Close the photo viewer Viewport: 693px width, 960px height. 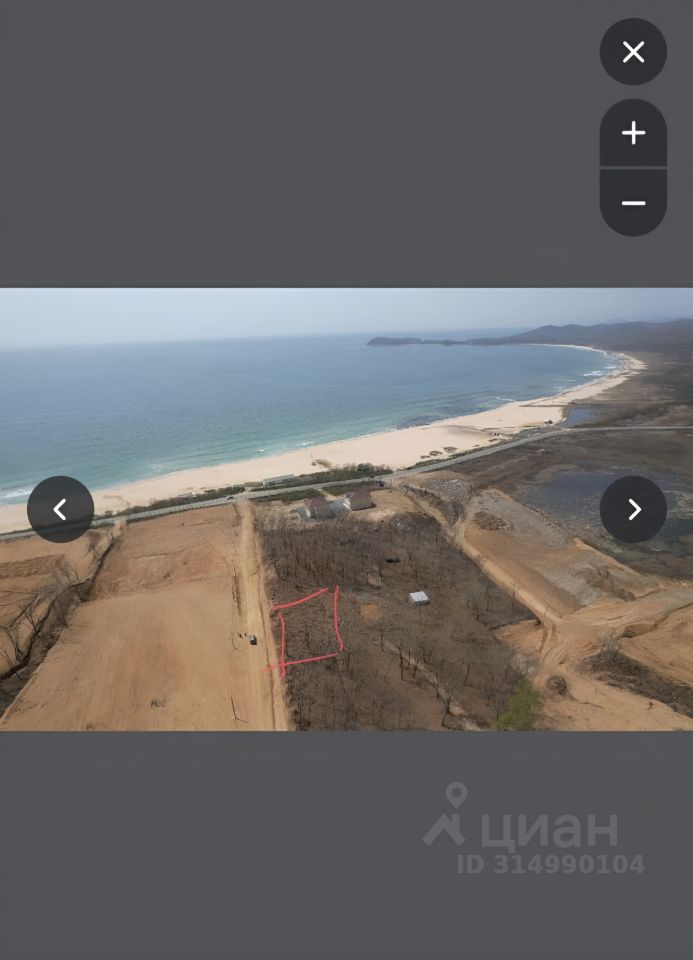[633, 52]
